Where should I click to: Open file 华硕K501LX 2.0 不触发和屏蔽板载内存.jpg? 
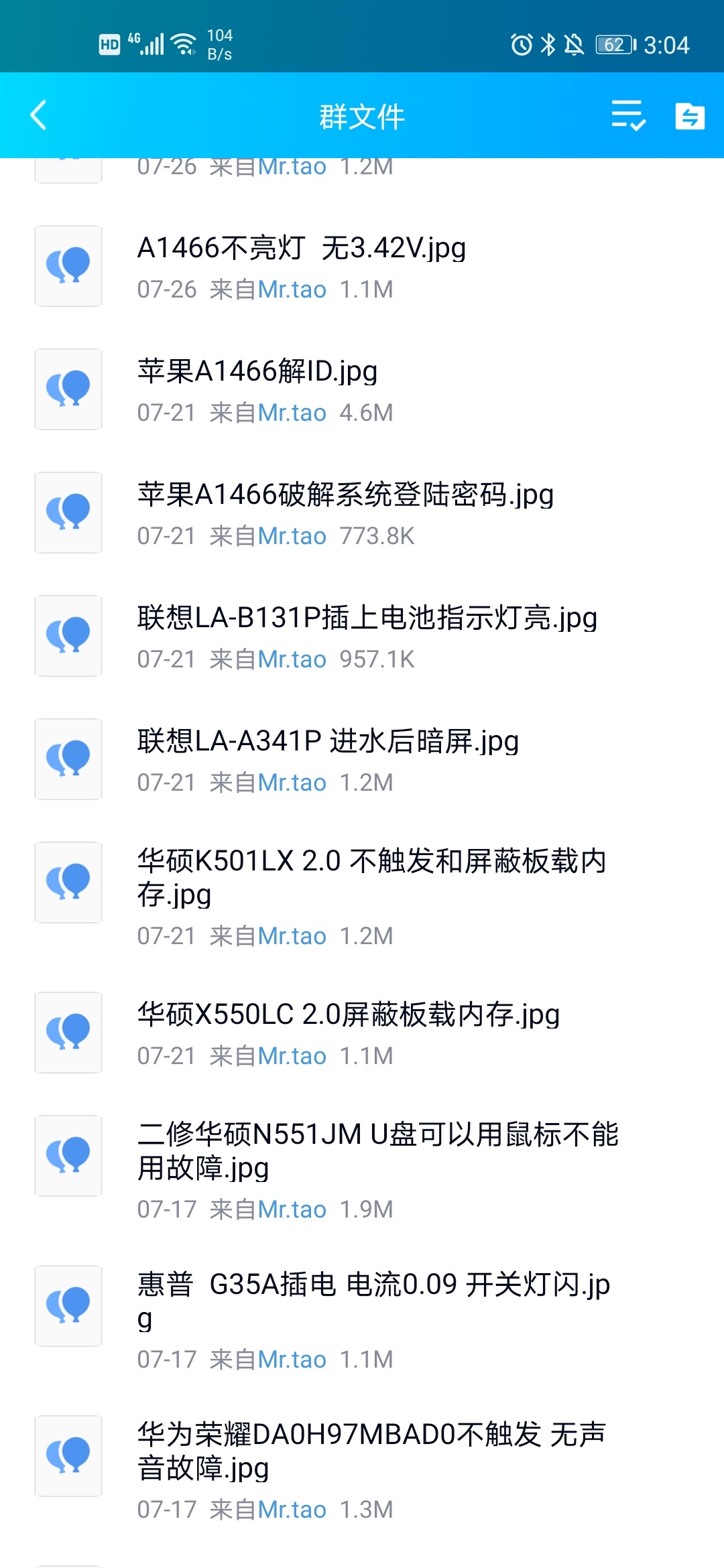point(362,897)
